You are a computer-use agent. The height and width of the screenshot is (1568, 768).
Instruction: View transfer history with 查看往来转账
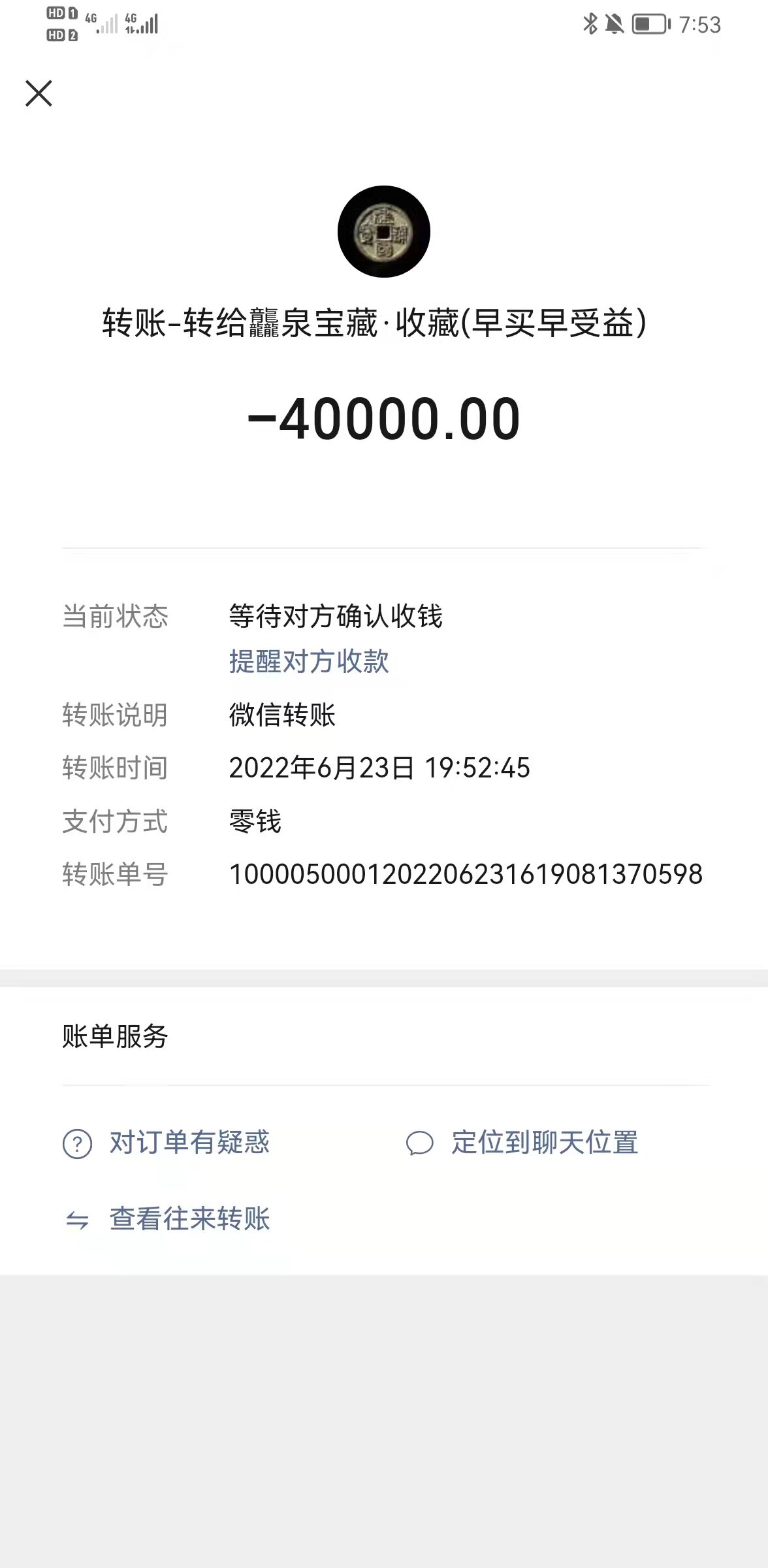tap(189, 1219)
